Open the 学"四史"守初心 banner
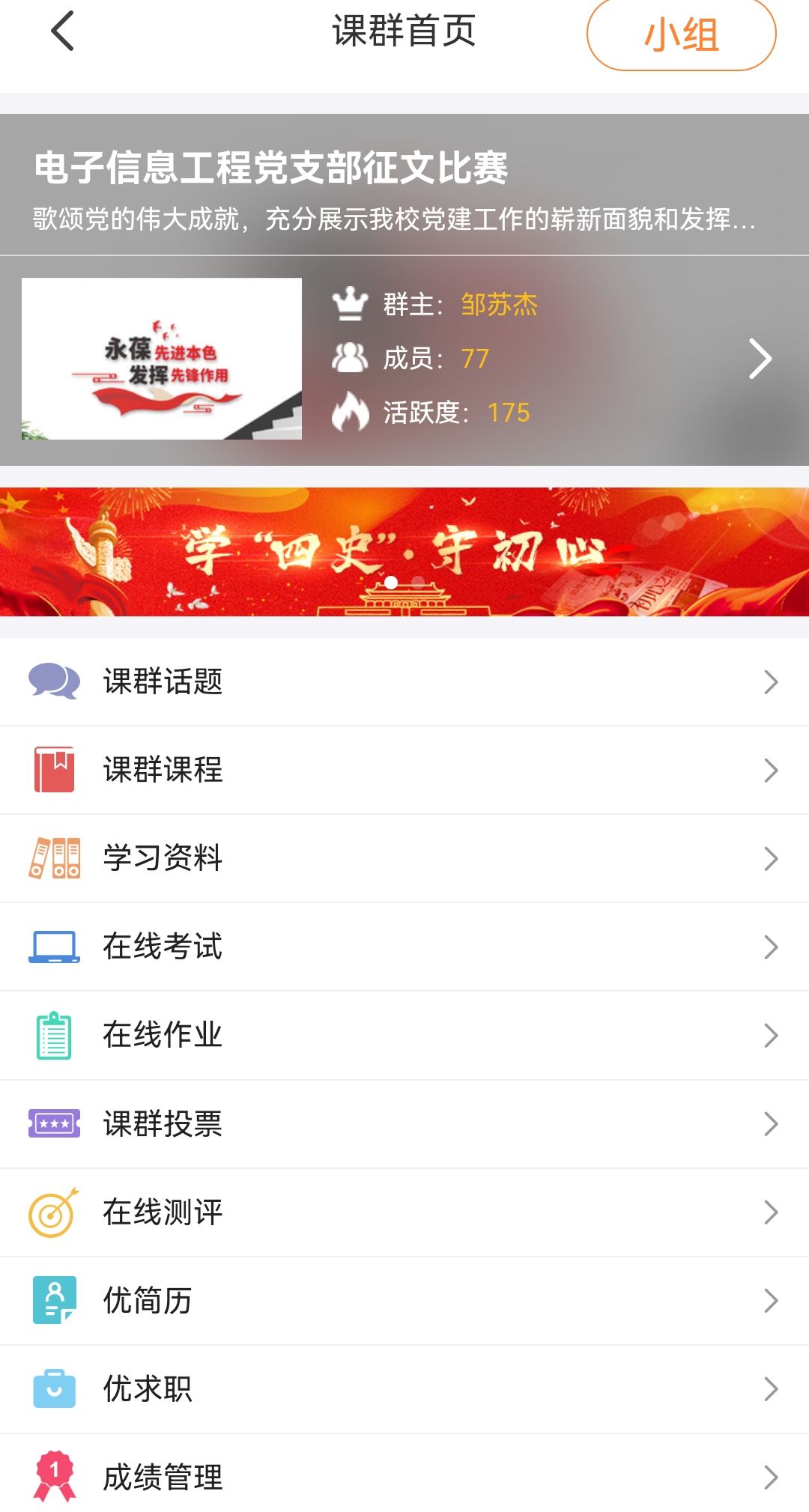This screenshot has width=809, height=1512. (404, 552)
